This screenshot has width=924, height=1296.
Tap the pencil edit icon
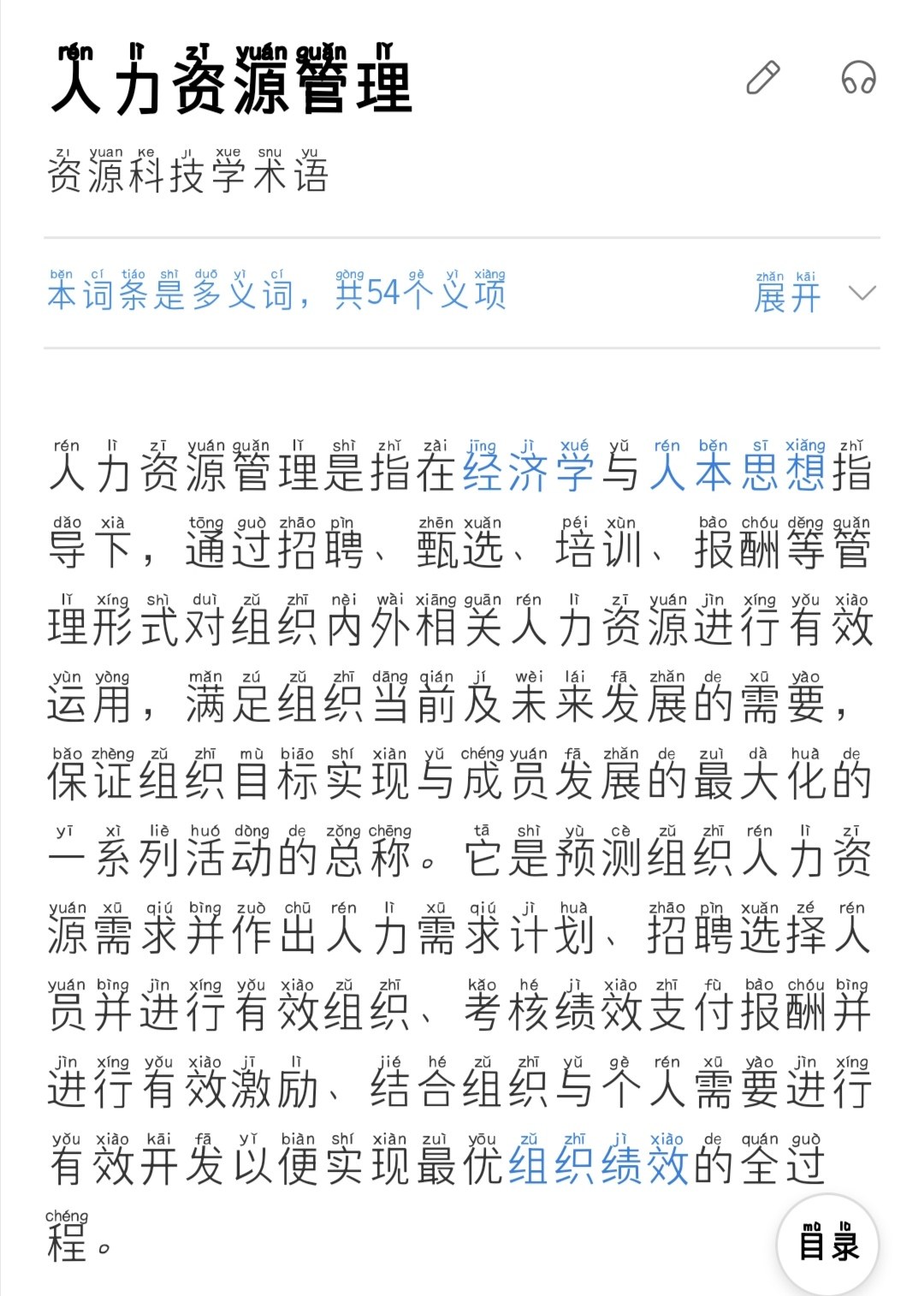pos(763,78)
